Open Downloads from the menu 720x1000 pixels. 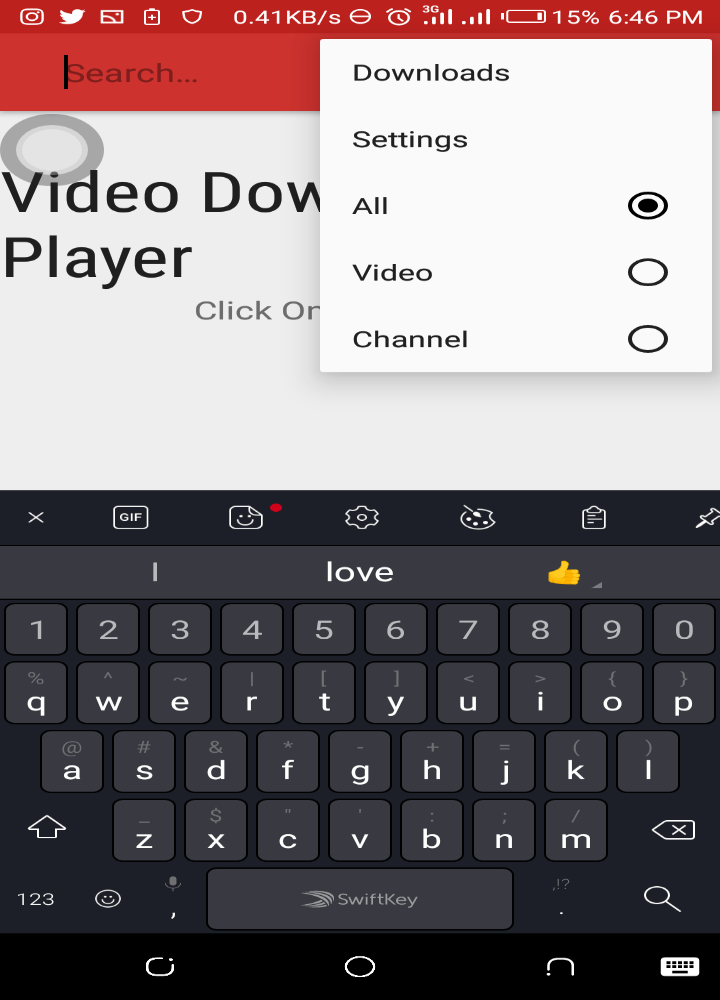(x=431, y=73)
